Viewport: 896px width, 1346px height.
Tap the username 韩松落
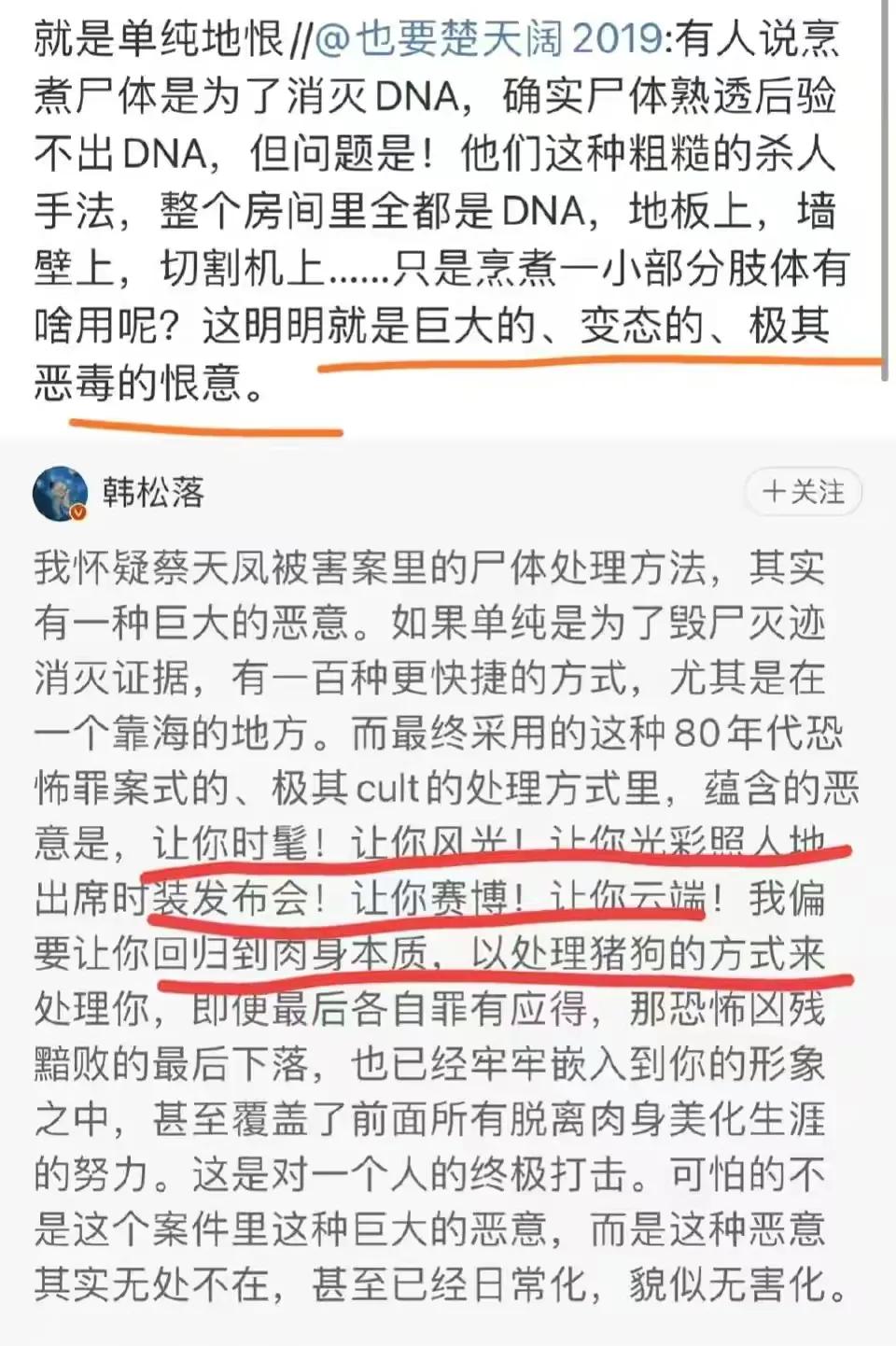pos(154,492)
